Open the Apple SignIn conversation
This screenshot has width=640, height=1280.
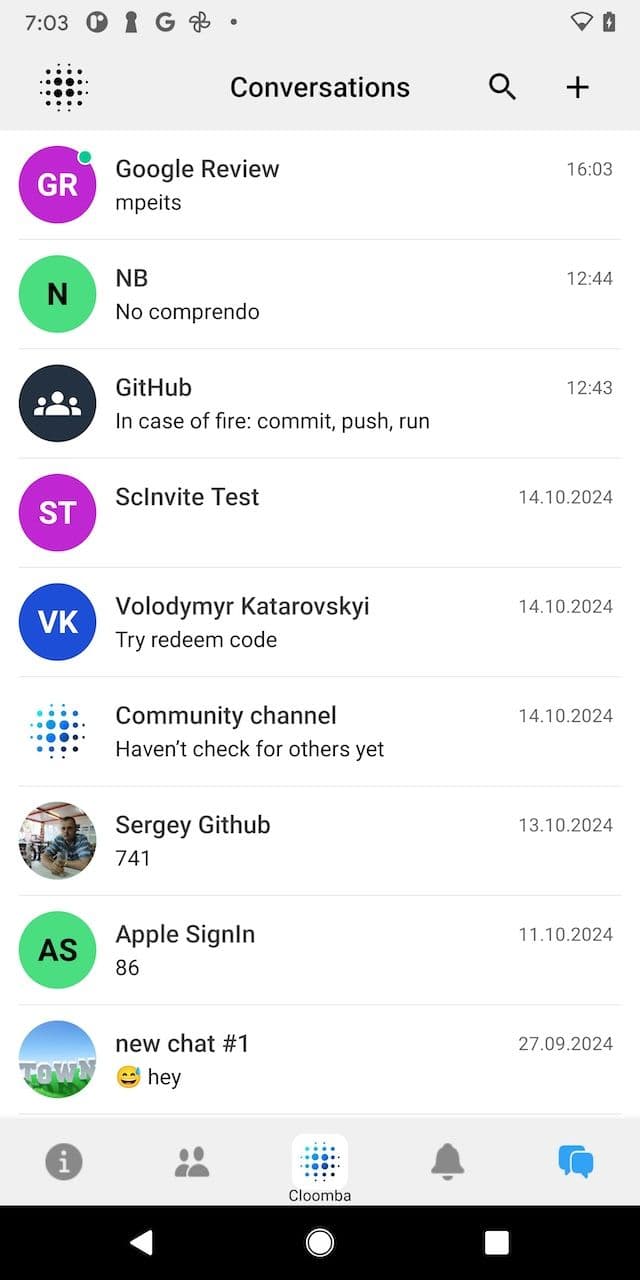point(320,950)
